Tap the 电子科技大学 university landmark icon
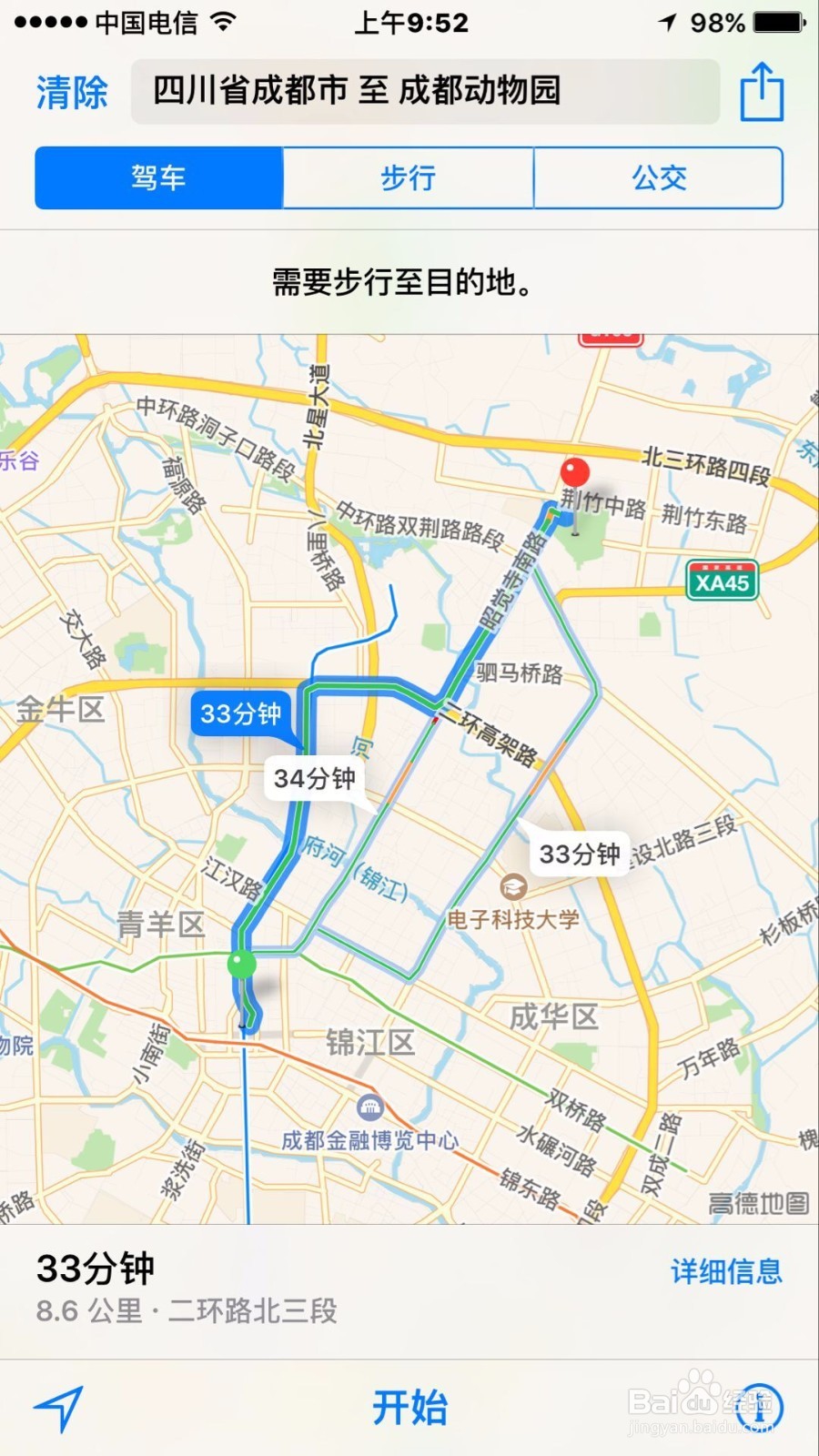Screen dimensions: 819x1456 coord(513,885)
